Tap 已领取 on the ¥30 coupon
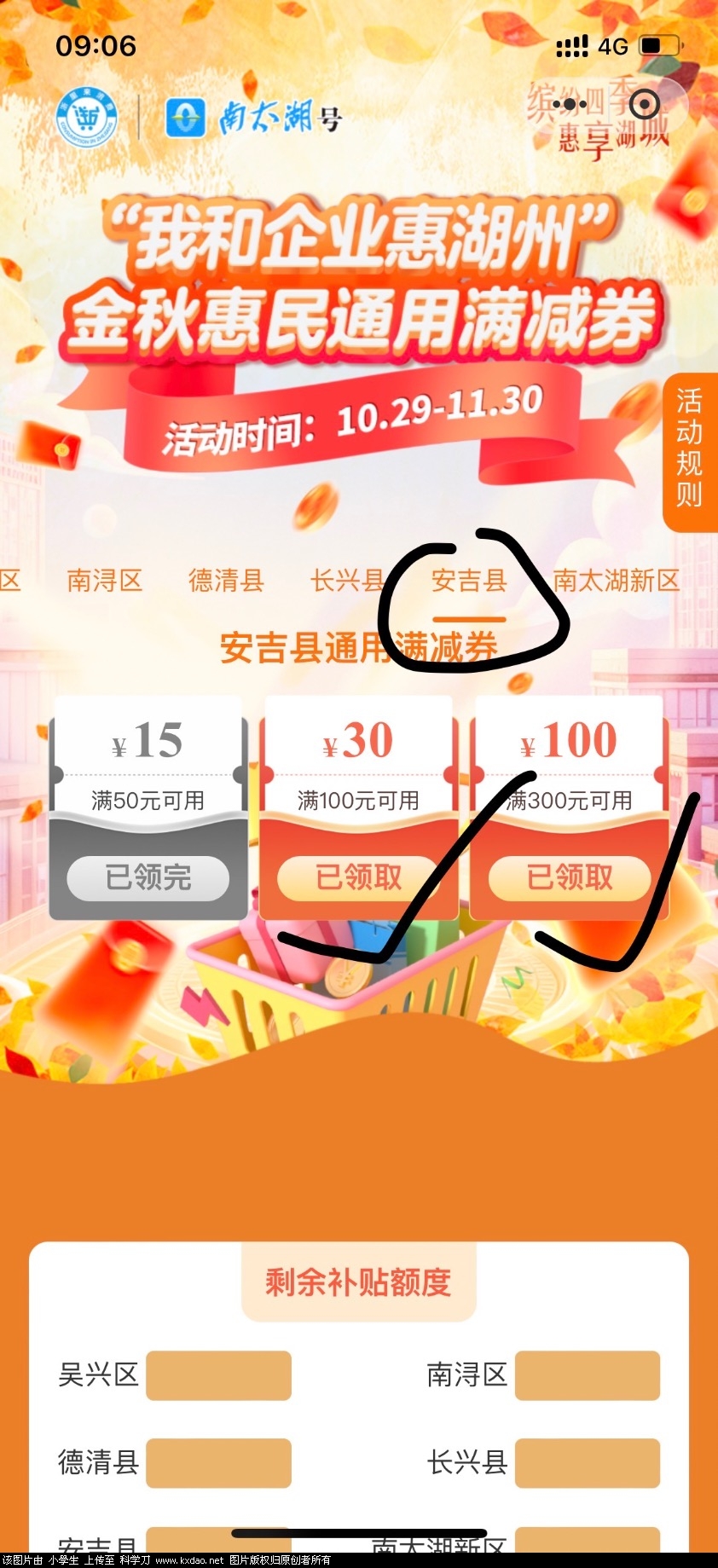The height and width of the screenshot is (1568, 718). pos(358,877)
